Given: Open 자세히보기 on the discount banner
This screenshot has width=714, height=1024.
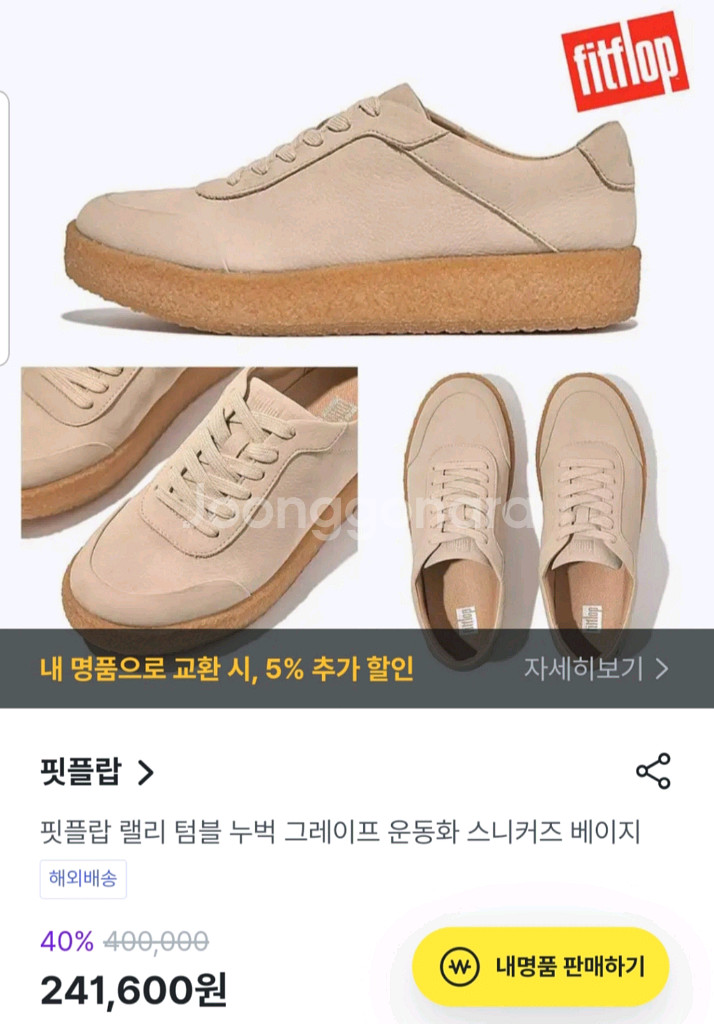Looking at the screenshot, I should 596,669.
